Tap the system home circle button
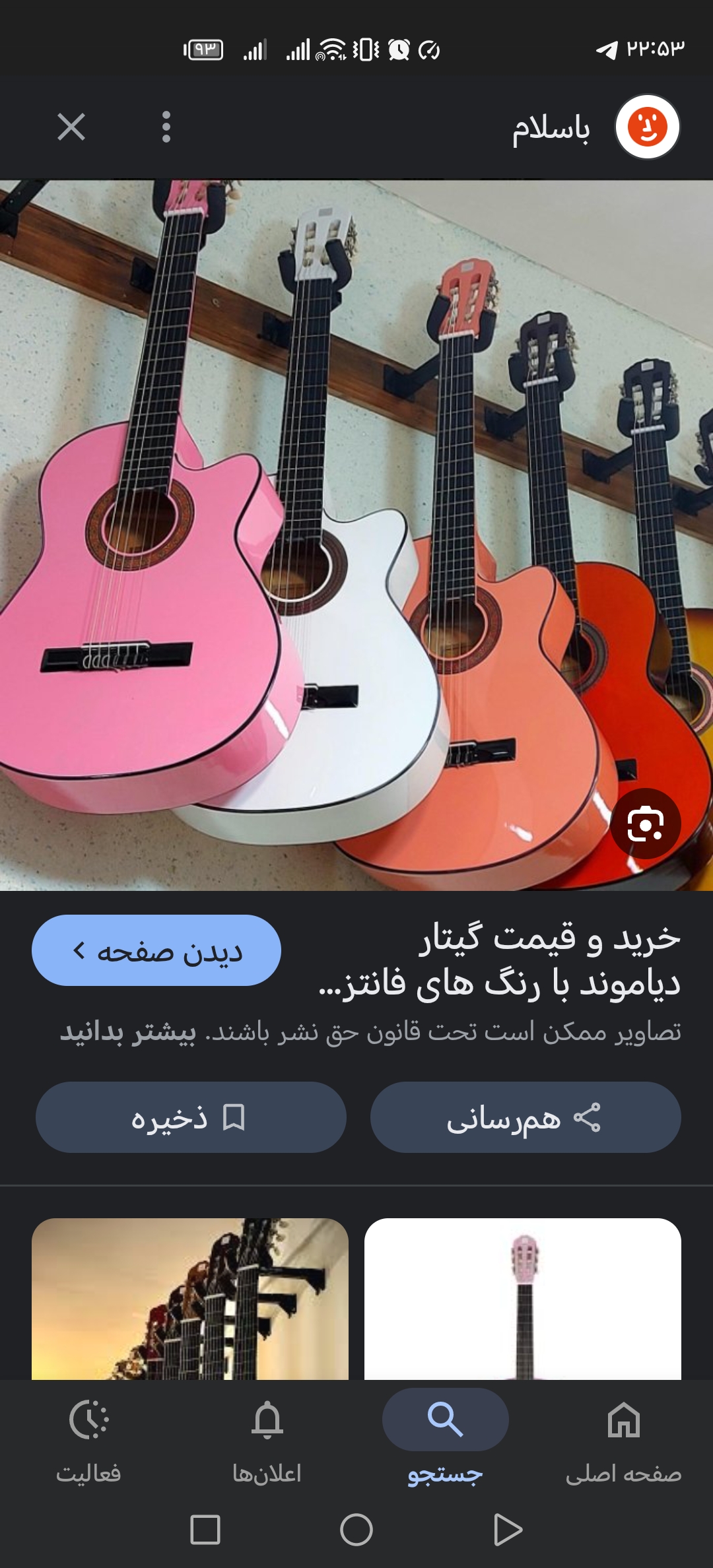This screenshot has width=713, height=1568. [x=356, y=1530]
